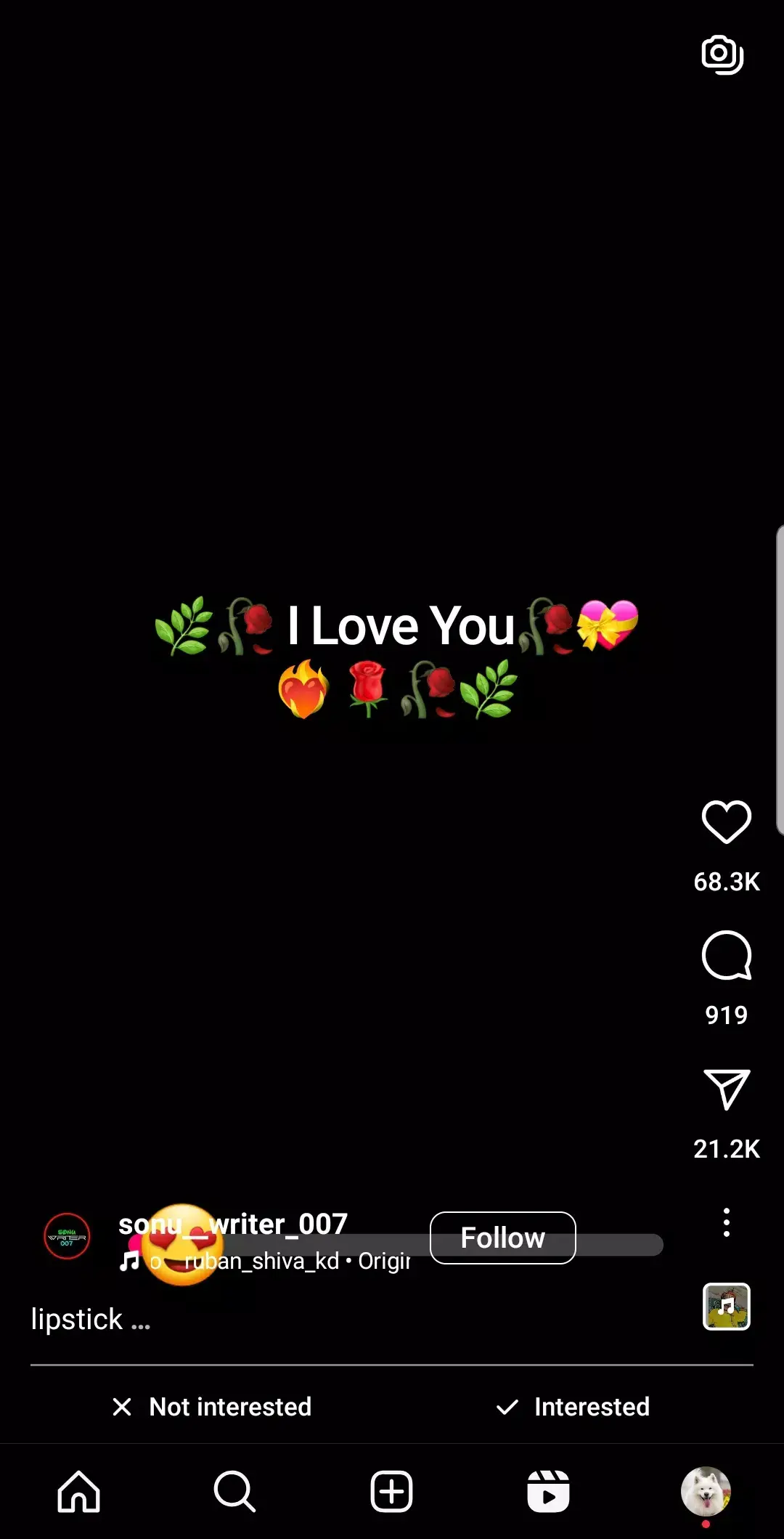This screenshot has height=1539, width=784.
Task: Open your profile with your avatar
Action: point(705,1493)
